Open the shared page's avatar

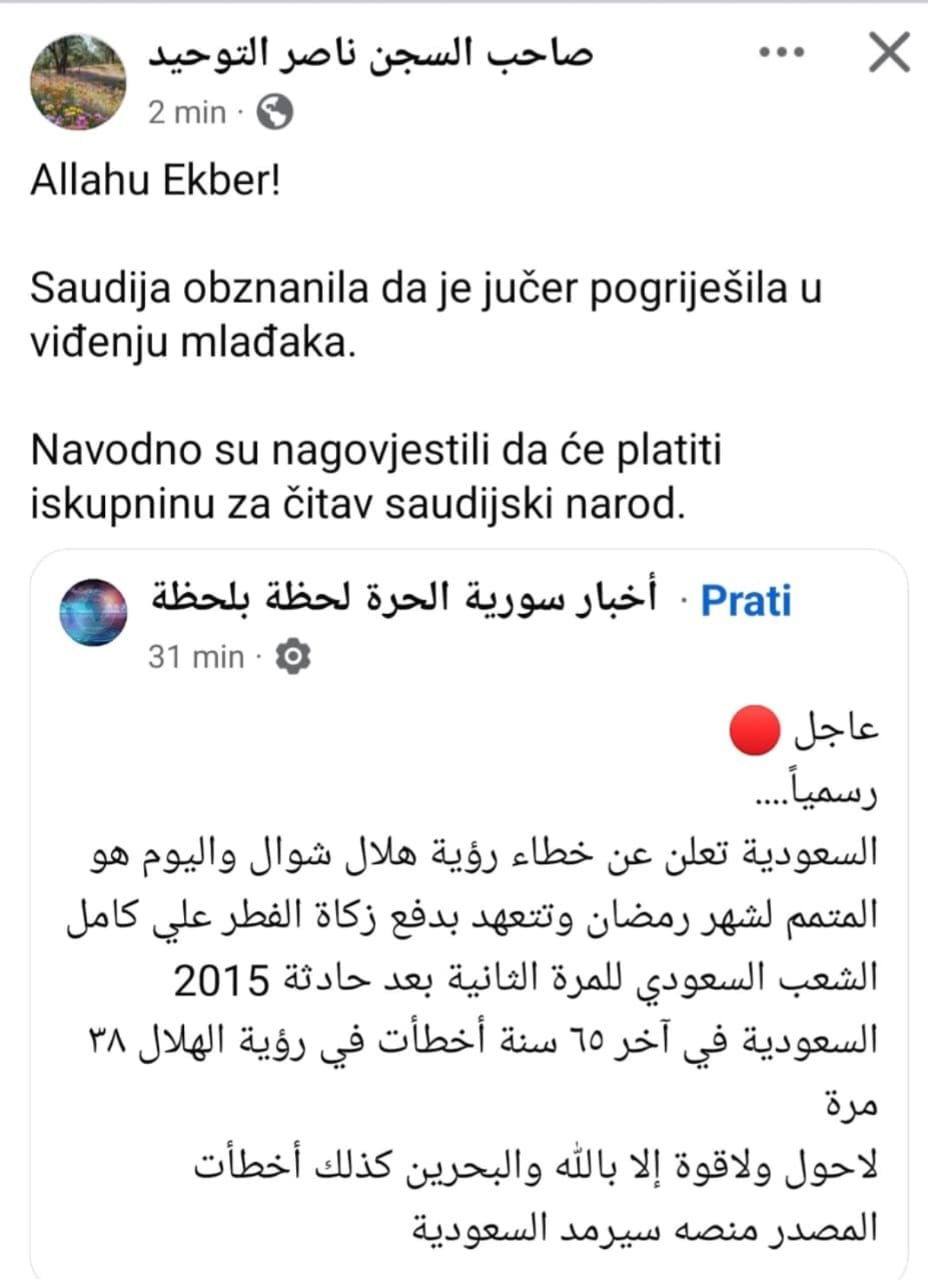pos(93,612)
